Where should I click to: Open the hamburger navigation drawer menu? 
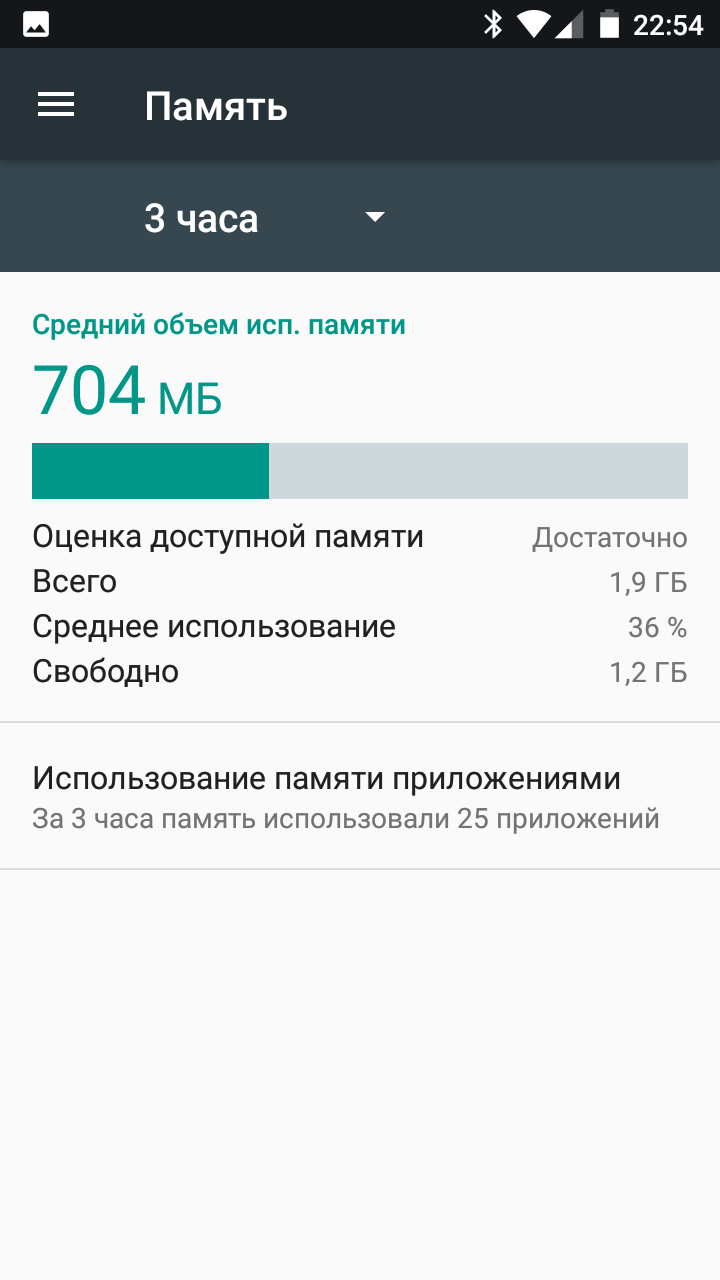(x=56, y=105)
